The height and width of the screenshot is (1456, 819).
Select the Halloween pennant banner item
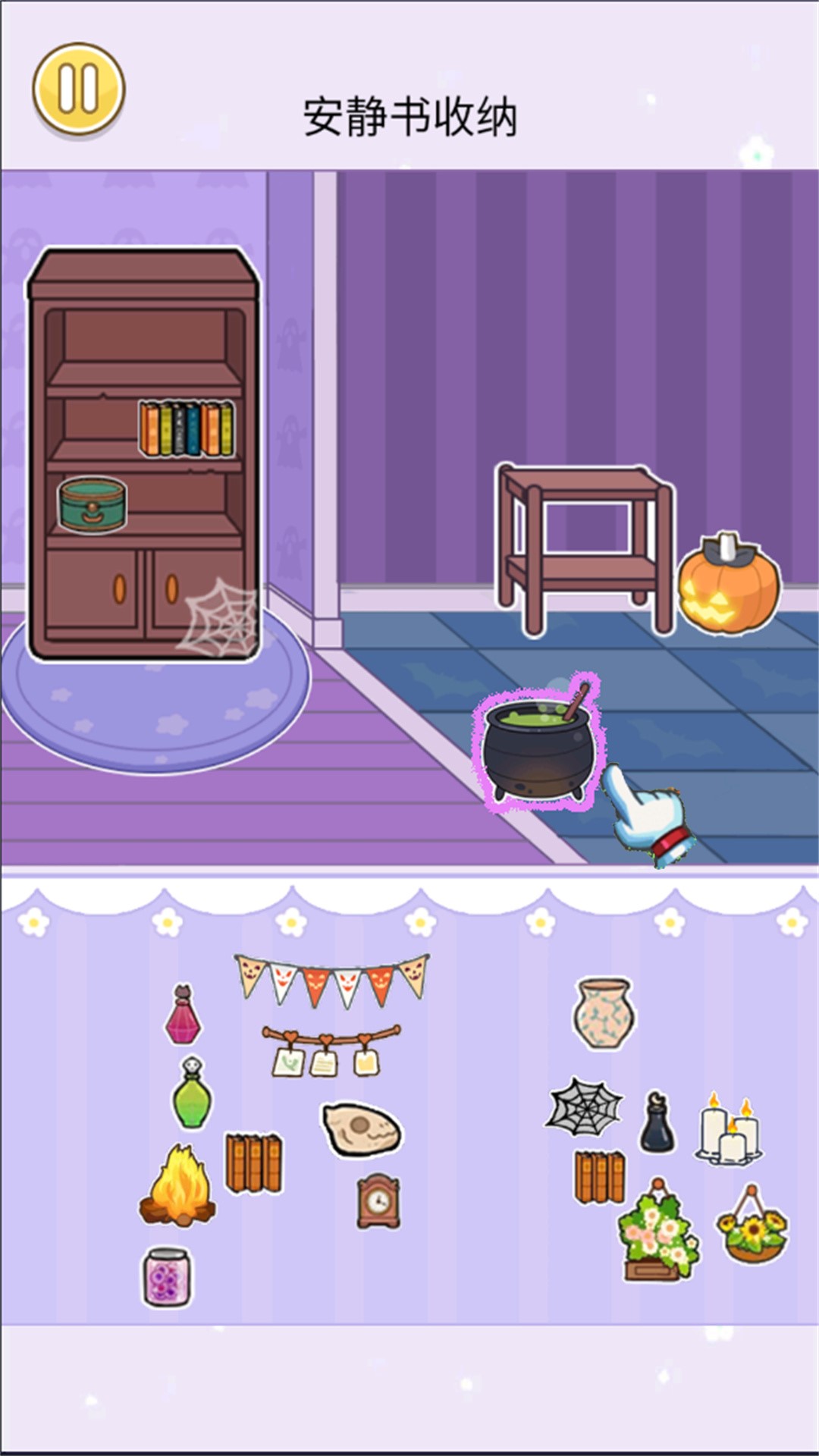333,979
